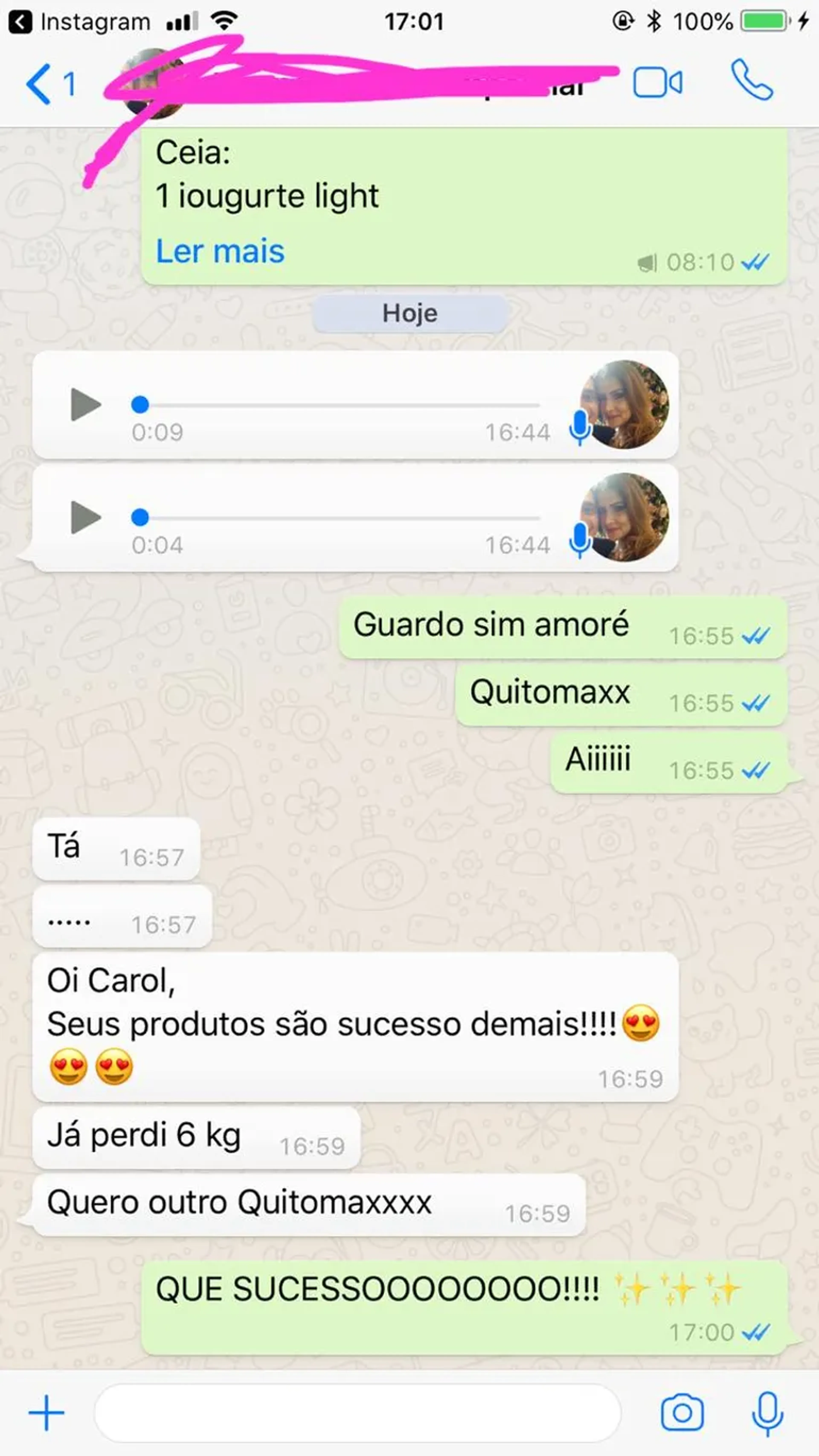Viewport: 819px width, 1456px height.
Task: Open contact info from the chat header
Action: (362, 85)
